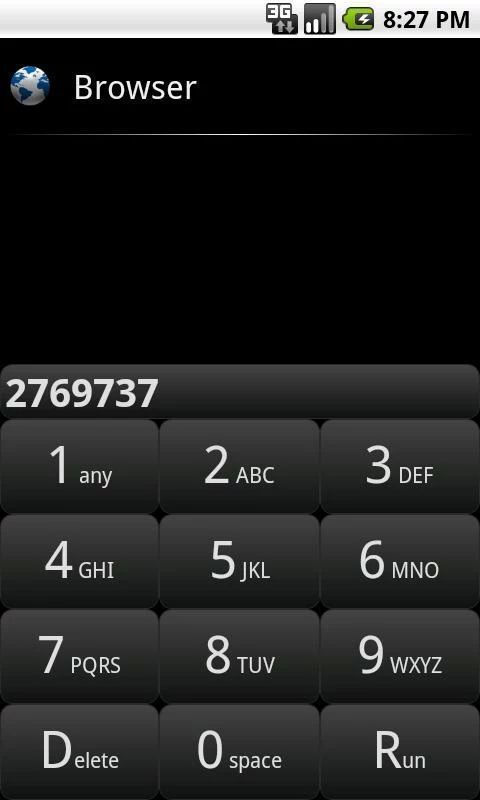The image size is (480, 800).
Task: Run the matched app
Action: (x=400, y=752)
